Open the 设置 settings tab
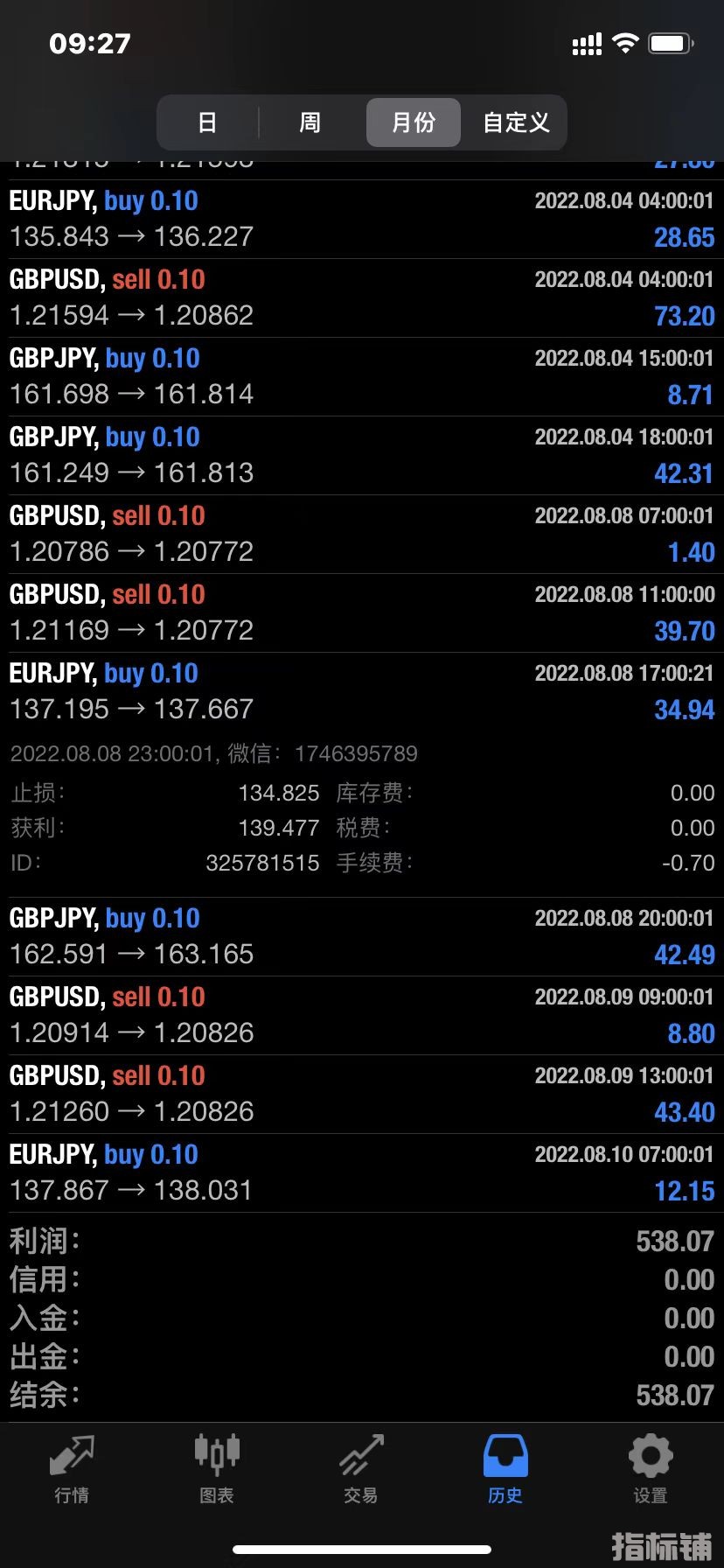 650,1470
